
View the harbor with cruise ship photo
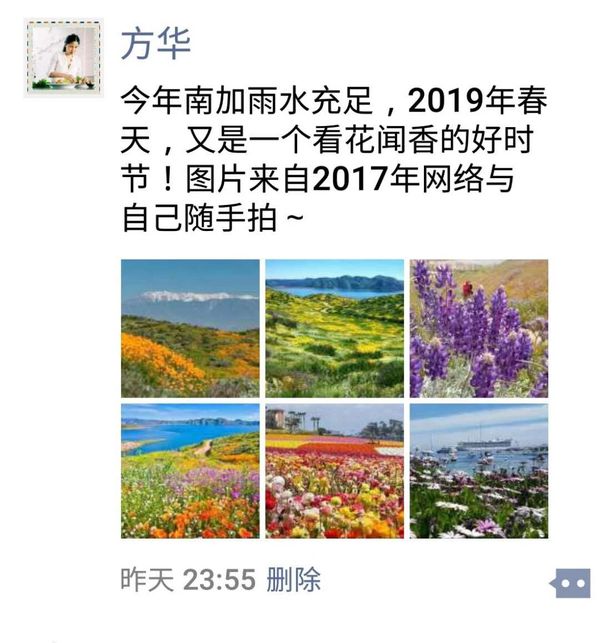478,471
